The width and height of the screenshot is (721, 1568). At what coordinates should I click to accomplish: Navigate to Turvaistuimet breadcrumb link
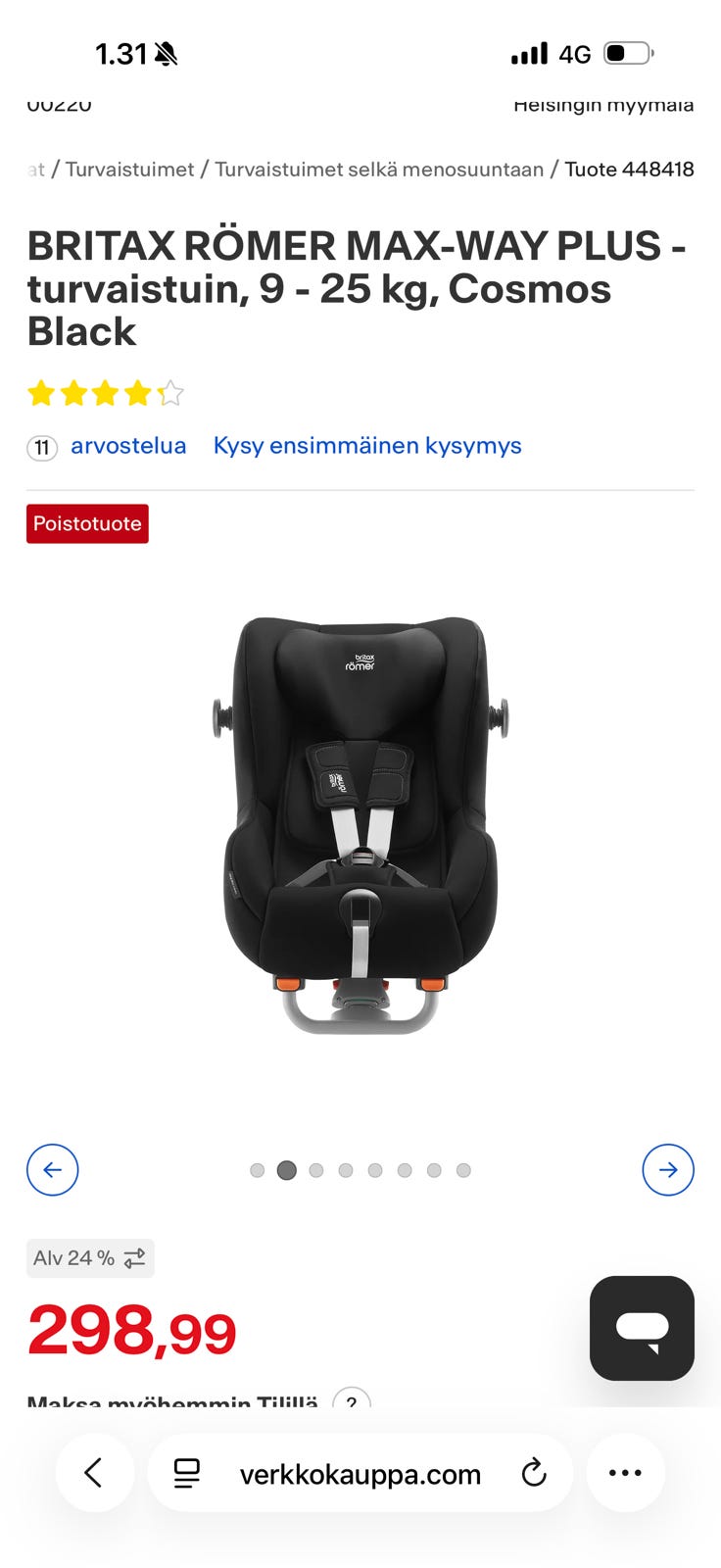(x=129, y=169)
